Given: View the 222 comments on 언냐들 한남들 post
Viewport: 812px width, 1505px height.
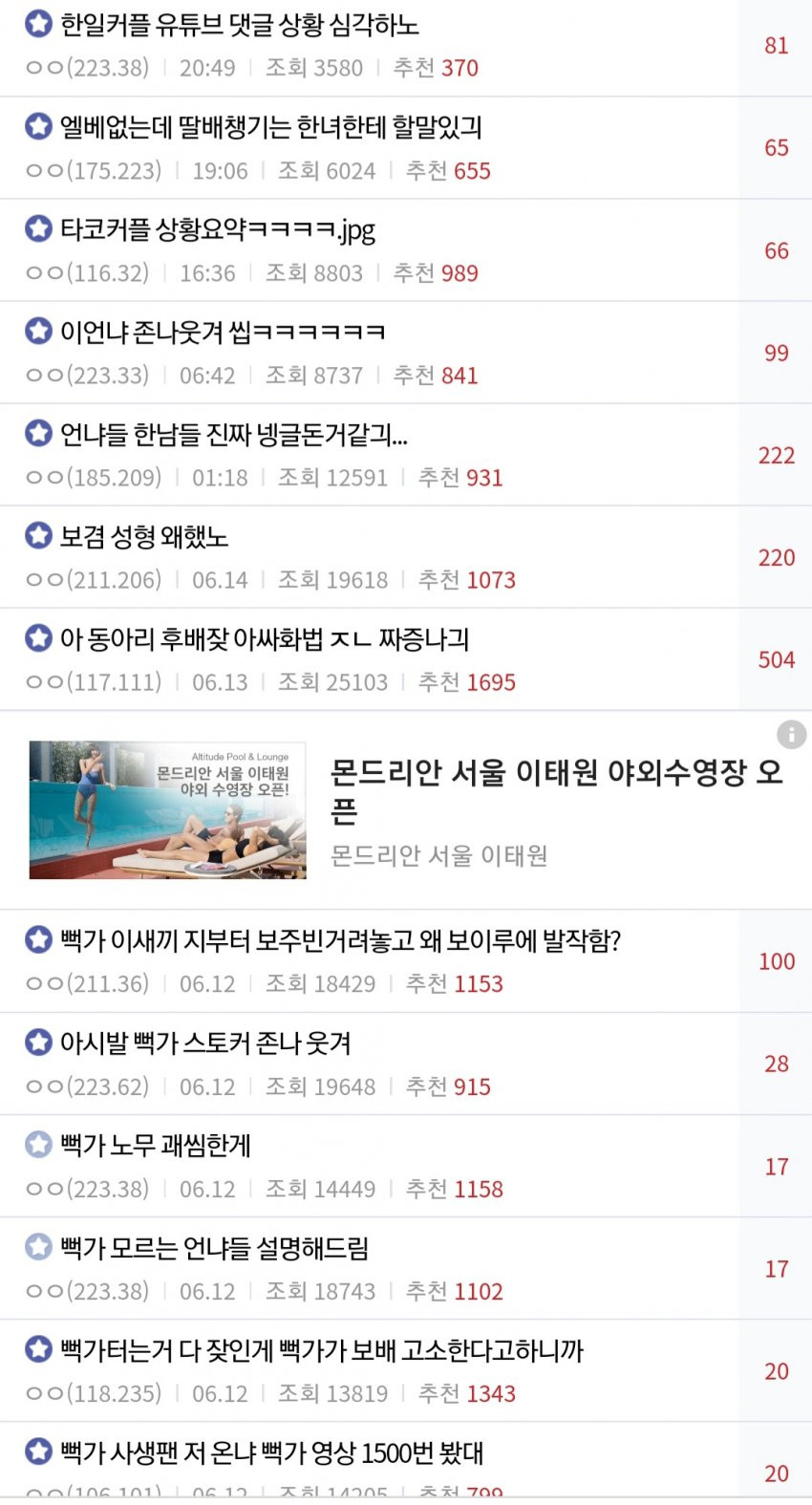Looking at the screenshot, I should tap(776, 455).
